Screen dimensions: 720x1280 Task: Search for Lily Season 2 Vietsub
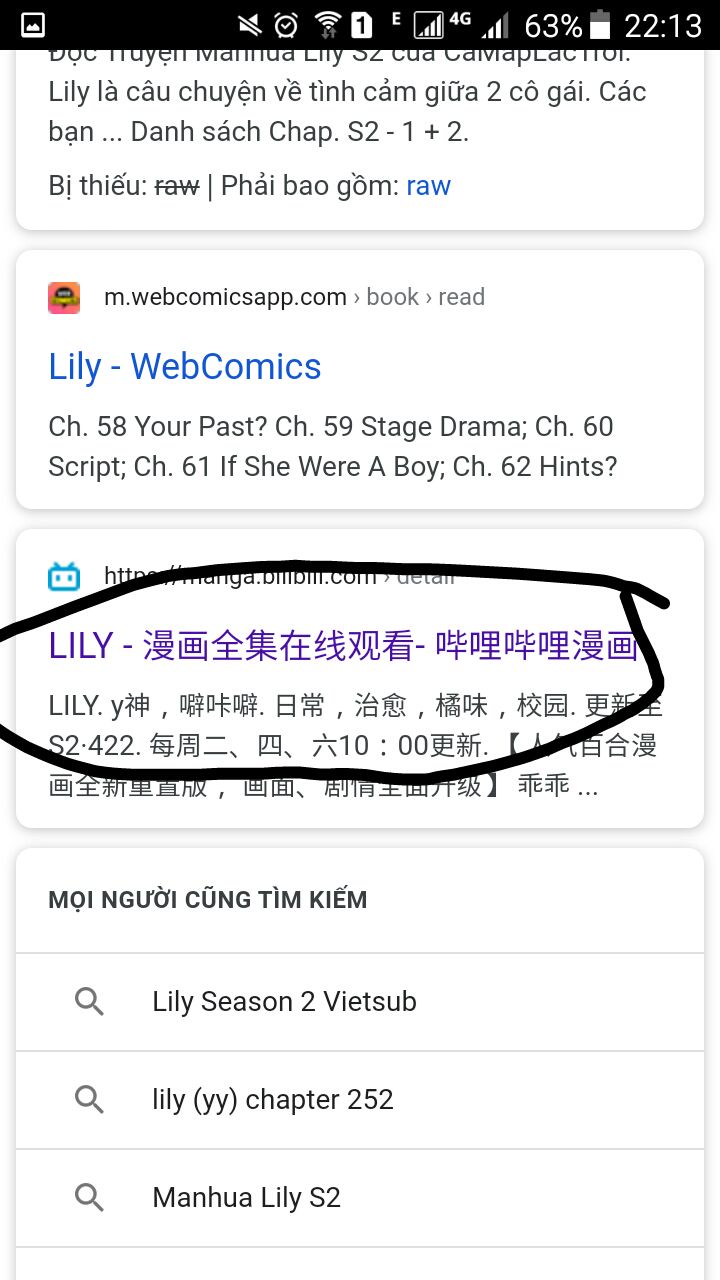360,1002
